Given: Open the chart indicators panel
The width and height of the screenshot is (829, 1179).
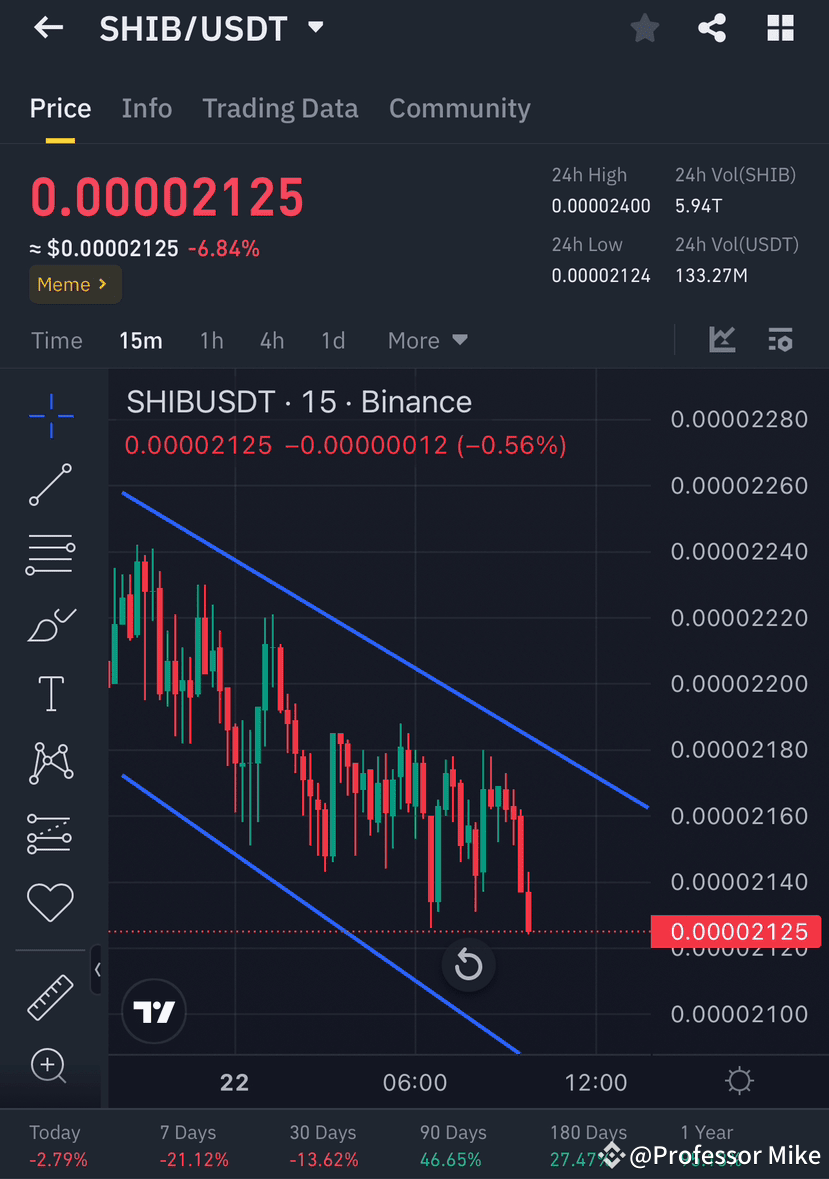Looking at the screenshot, I should 722,340.
